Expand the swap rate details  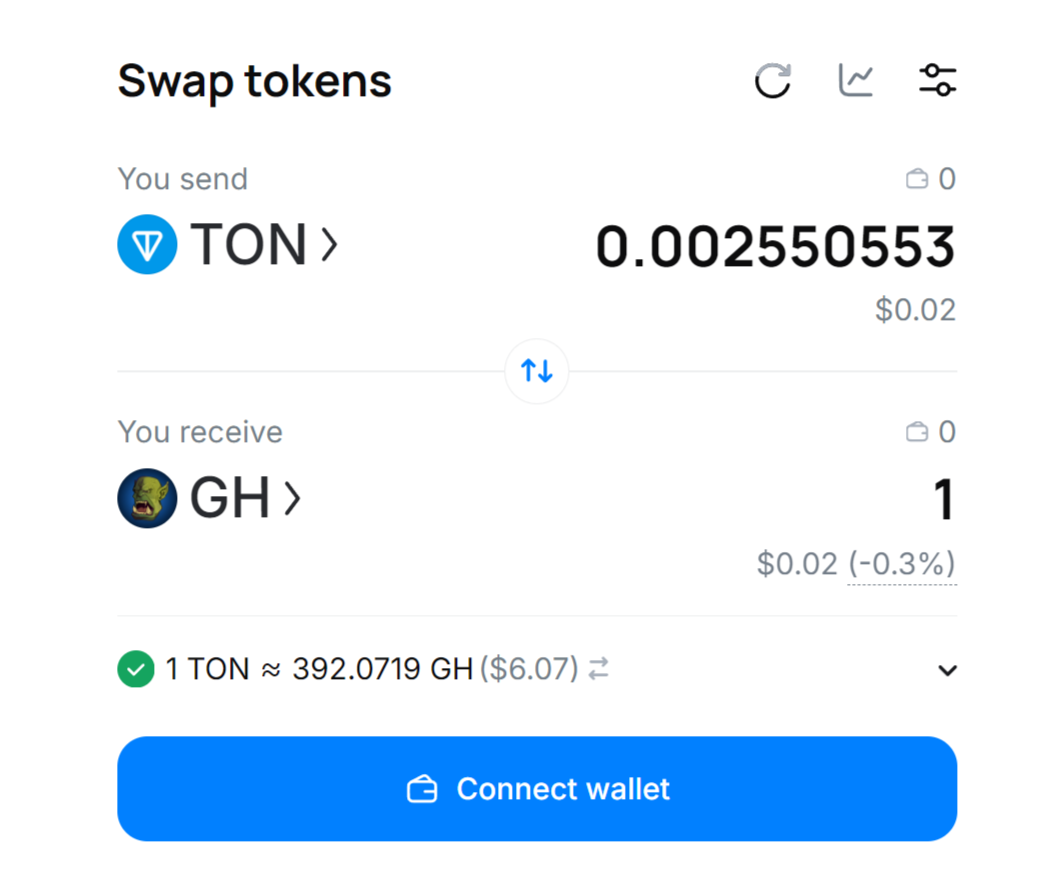947,670
